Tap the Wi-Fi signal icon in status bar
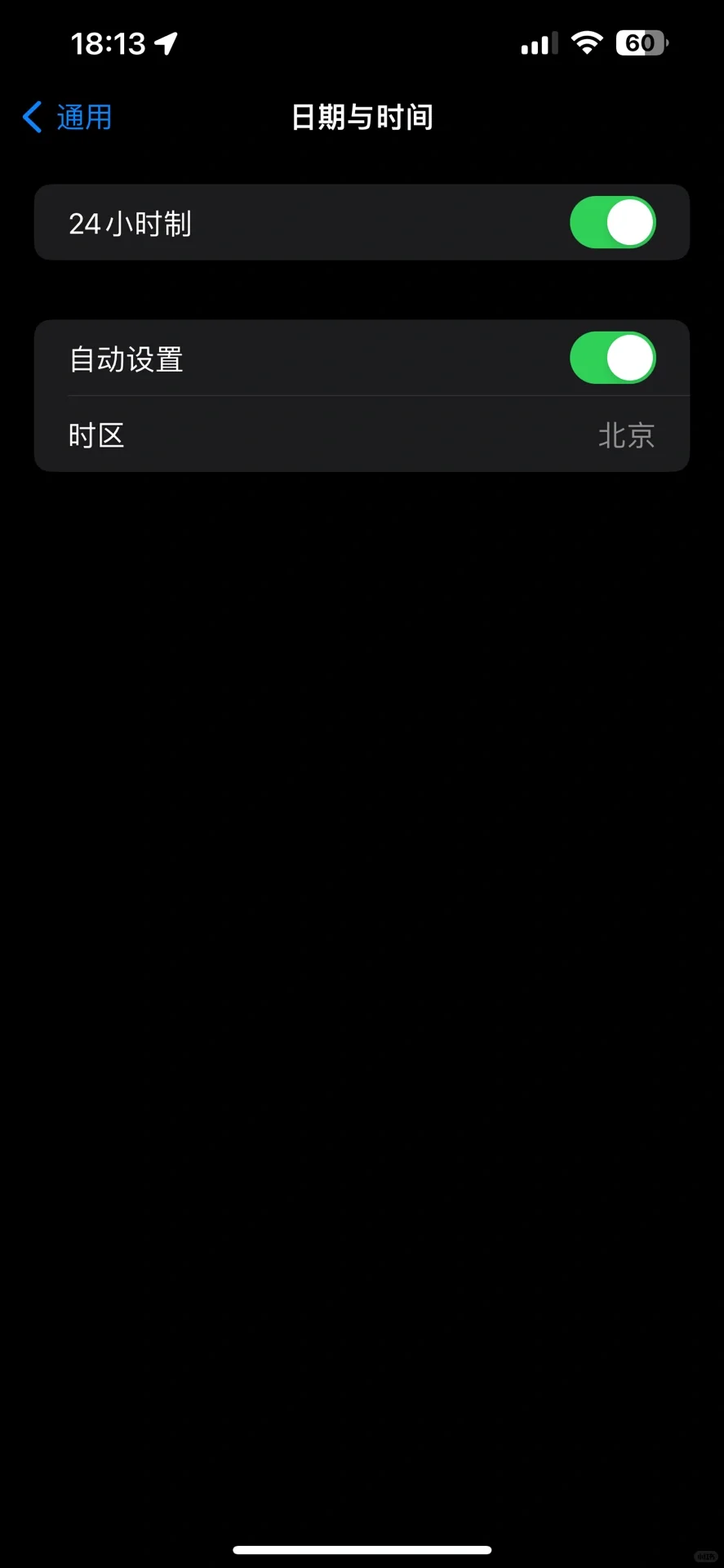Image resolution: width=724 pixels, height=1568 pixels. tap(586, 42)
